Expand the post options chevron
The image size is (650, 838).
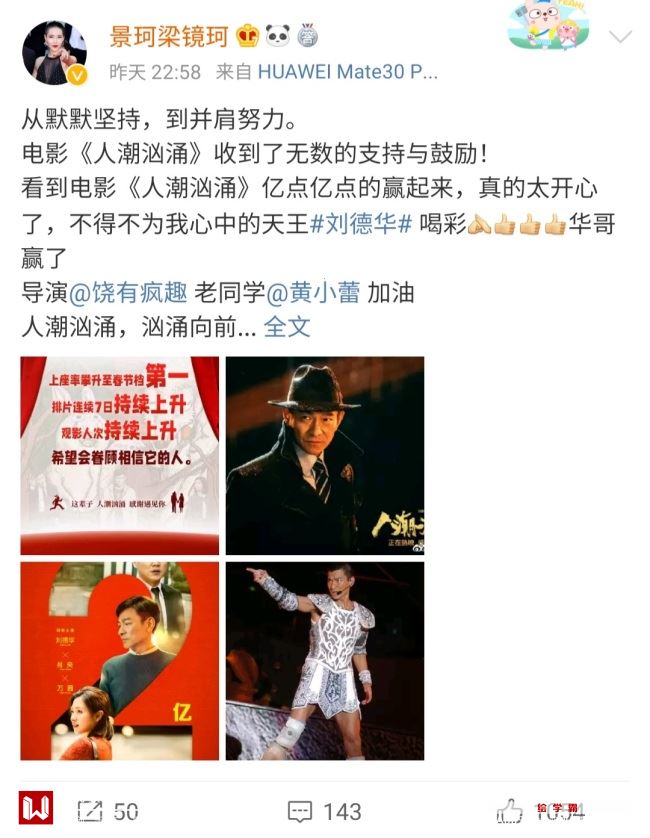tap(620, 38)
